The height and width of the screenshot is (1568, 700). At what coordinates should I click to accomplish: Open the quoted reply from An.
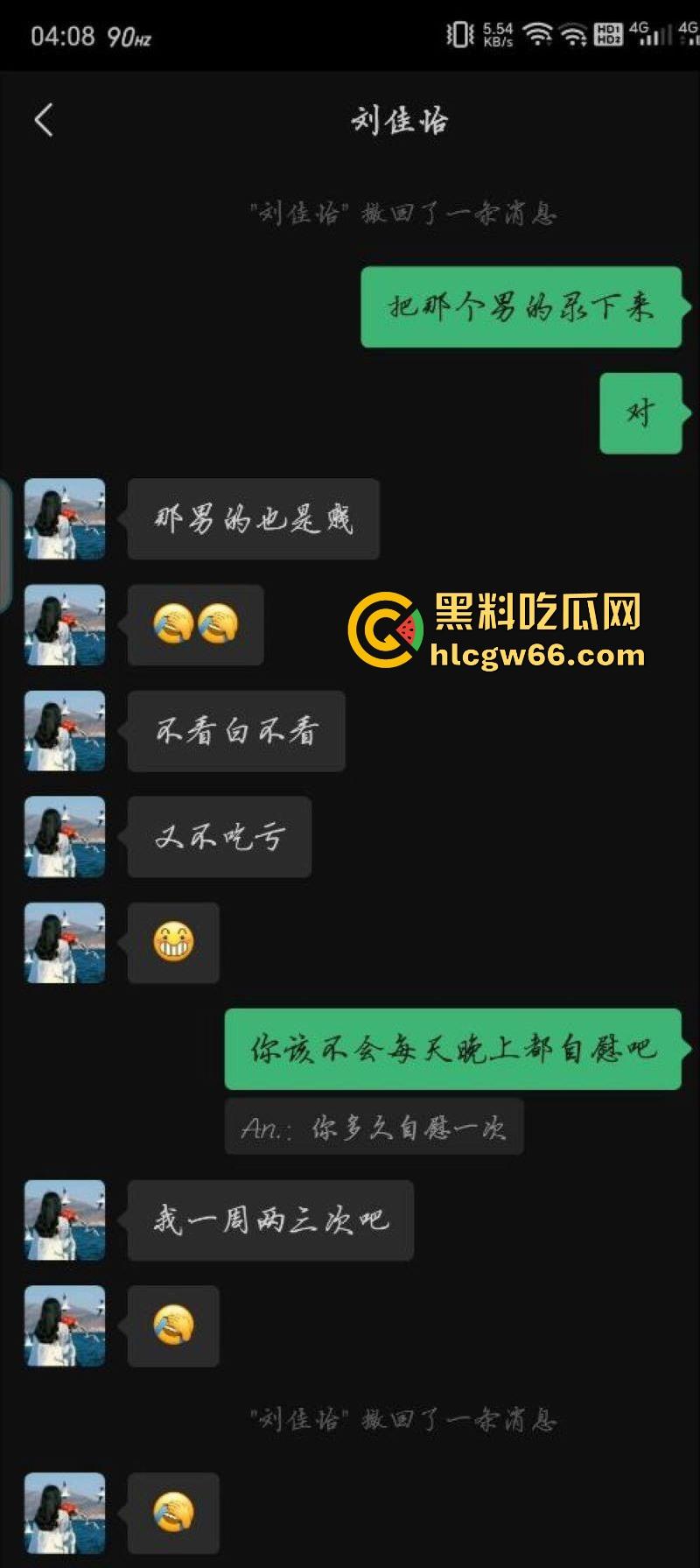[x=374, y=1128]
